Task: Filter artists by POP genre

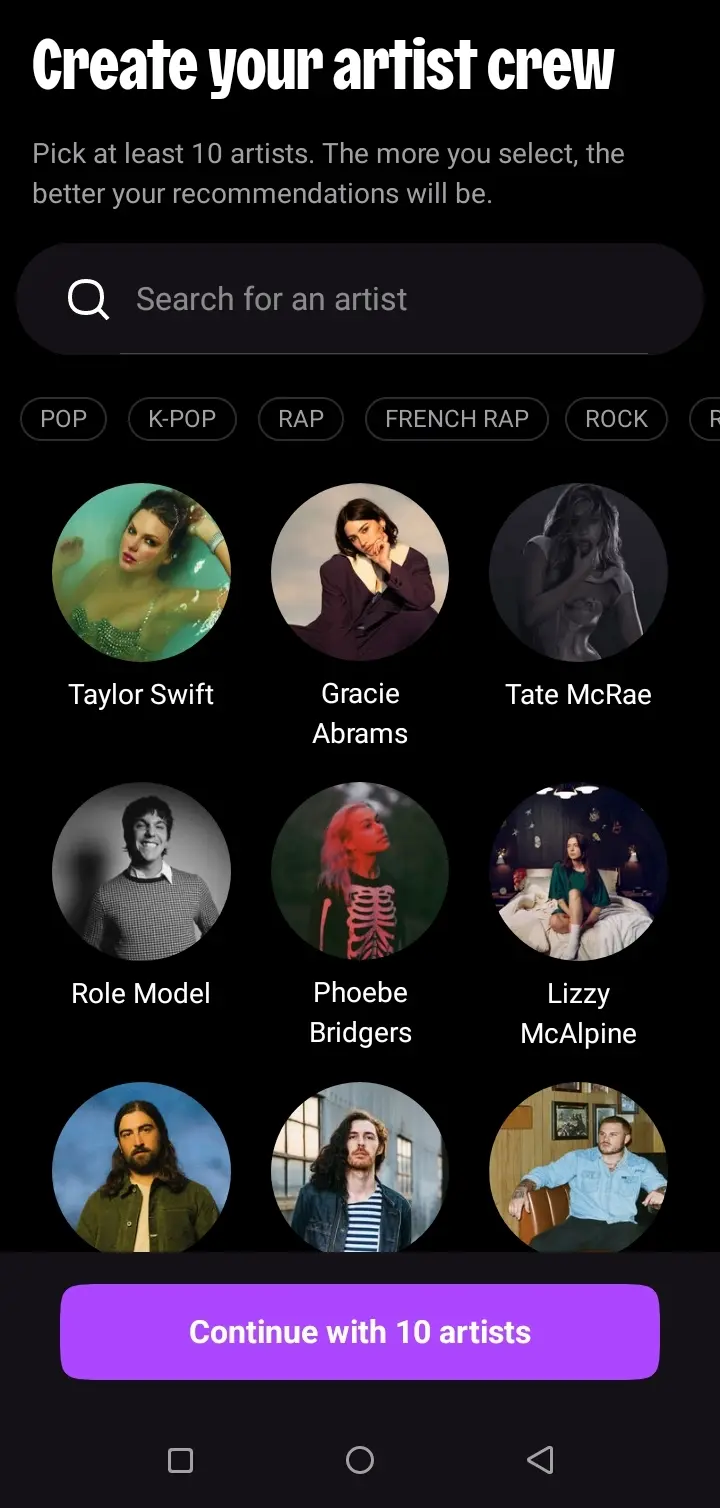Action: 63,419
